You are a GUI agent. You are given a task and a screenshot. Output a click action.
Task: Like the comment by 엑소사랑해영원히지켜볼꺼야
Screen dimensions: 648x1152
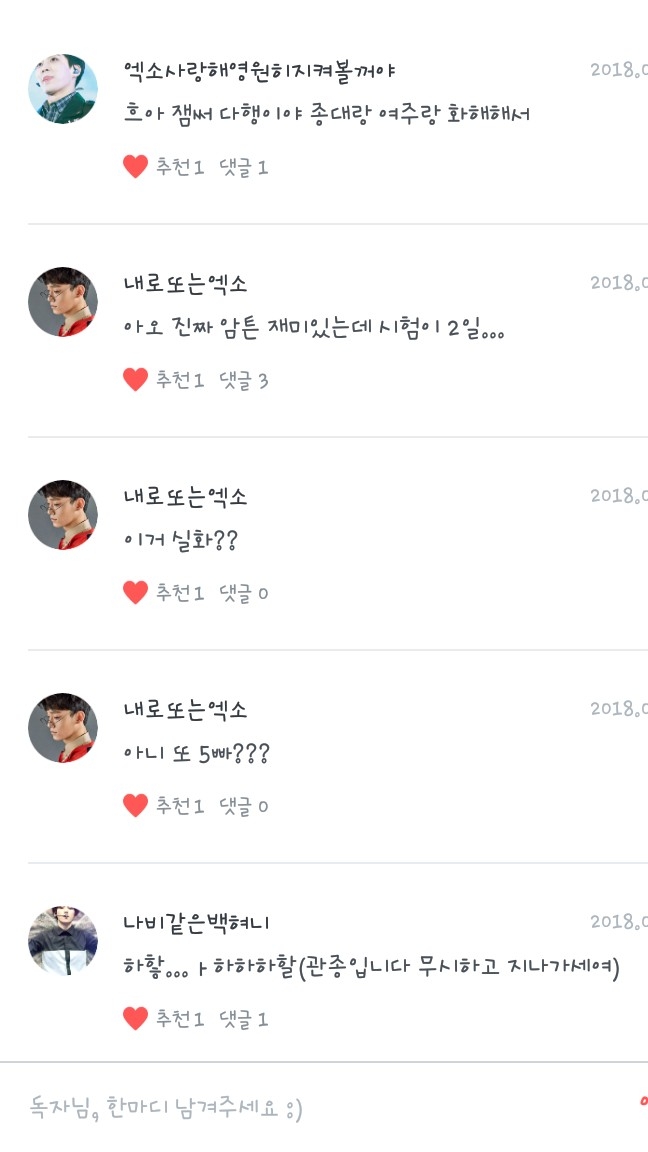[x=136, y=167]
